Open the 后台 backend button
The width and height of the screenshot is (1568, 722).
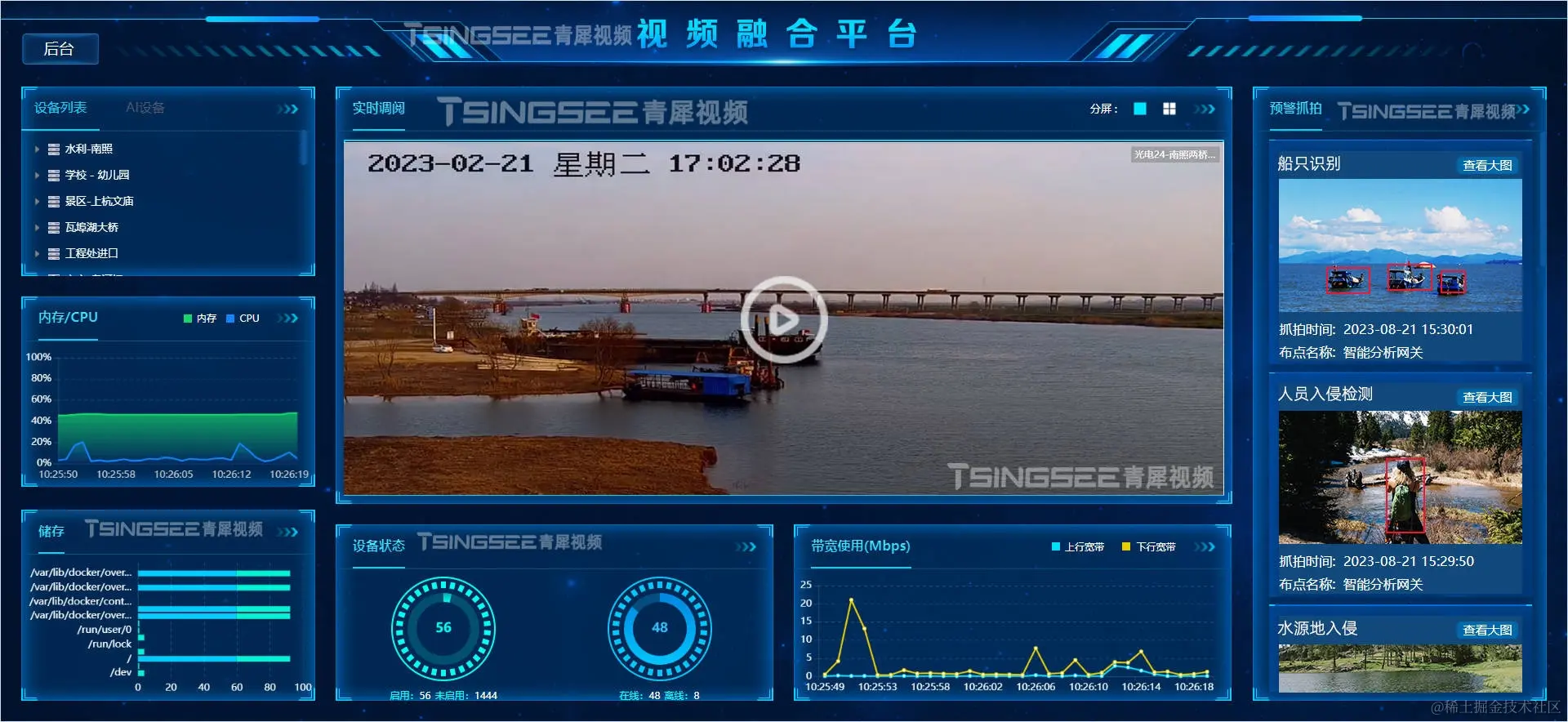[x=60, y=49]
